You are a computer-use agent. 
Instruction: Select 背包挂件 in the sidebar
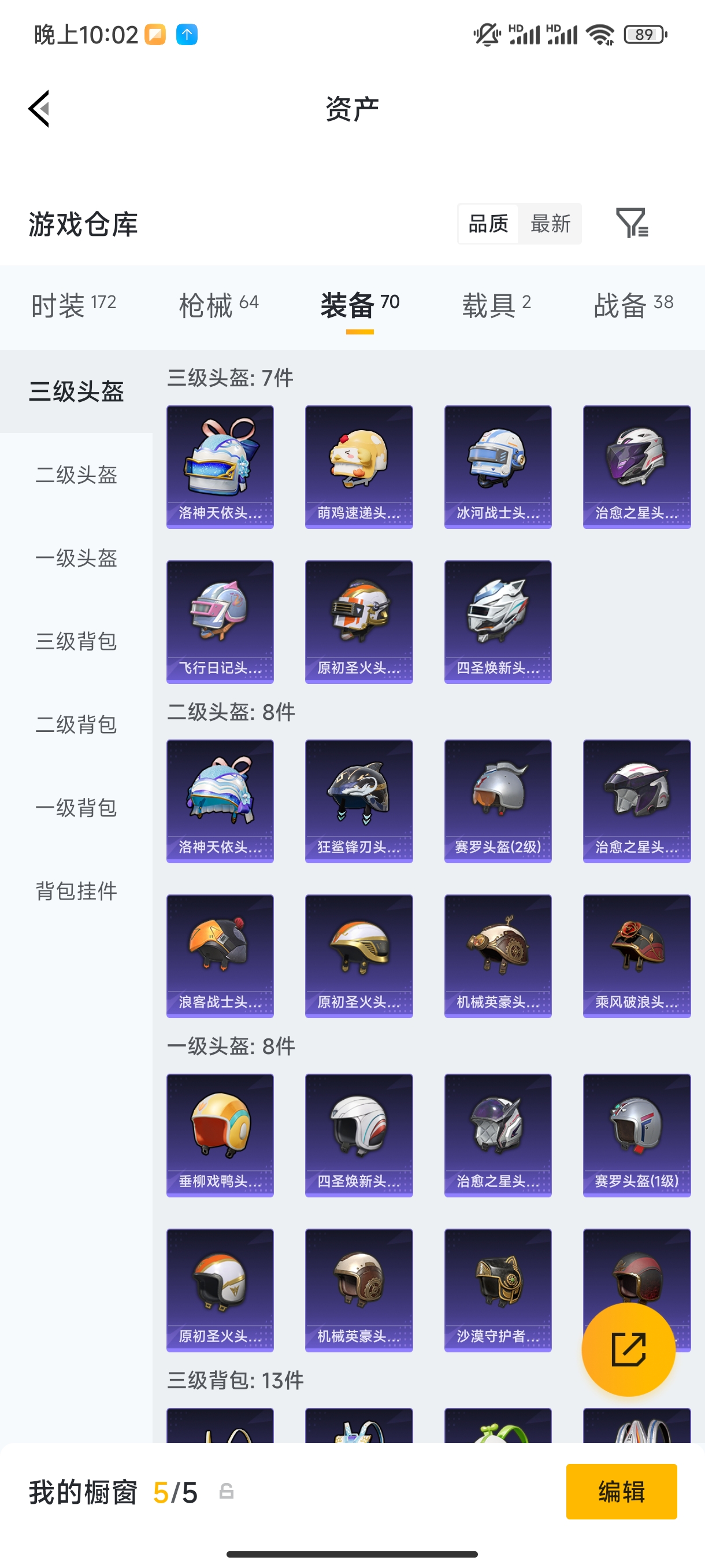(76, 892)
